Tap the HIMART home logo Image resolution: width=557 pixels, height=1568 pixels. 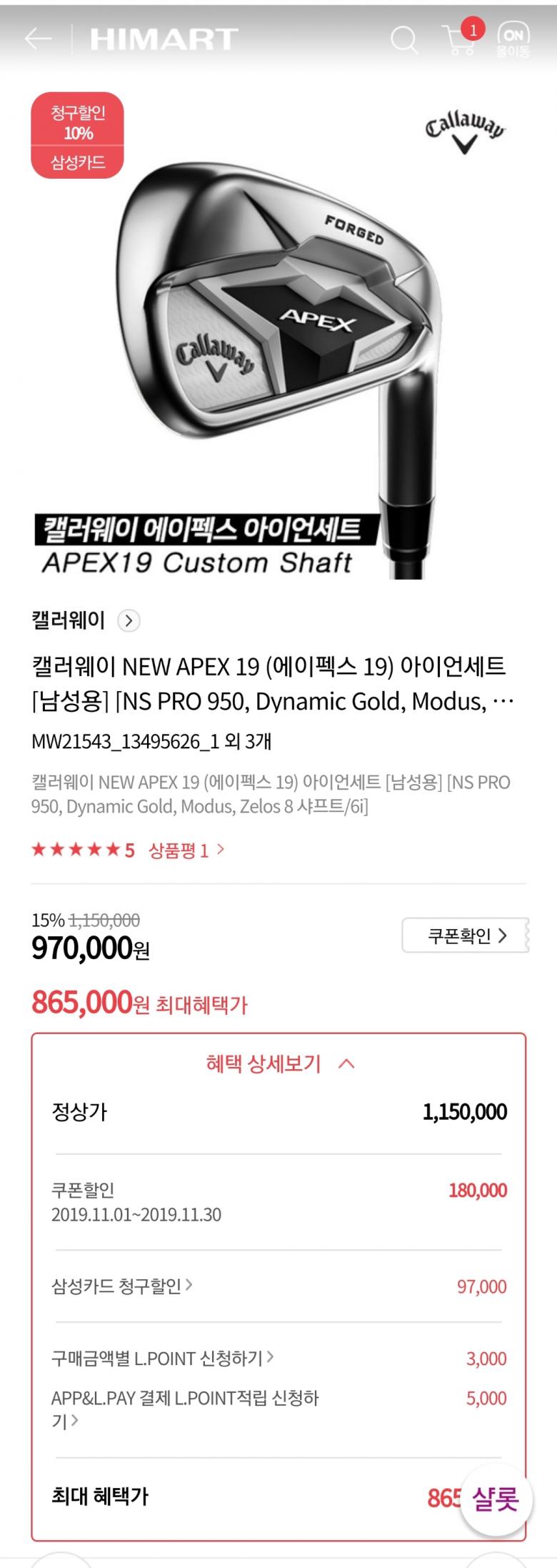click(x=164, y=39)
